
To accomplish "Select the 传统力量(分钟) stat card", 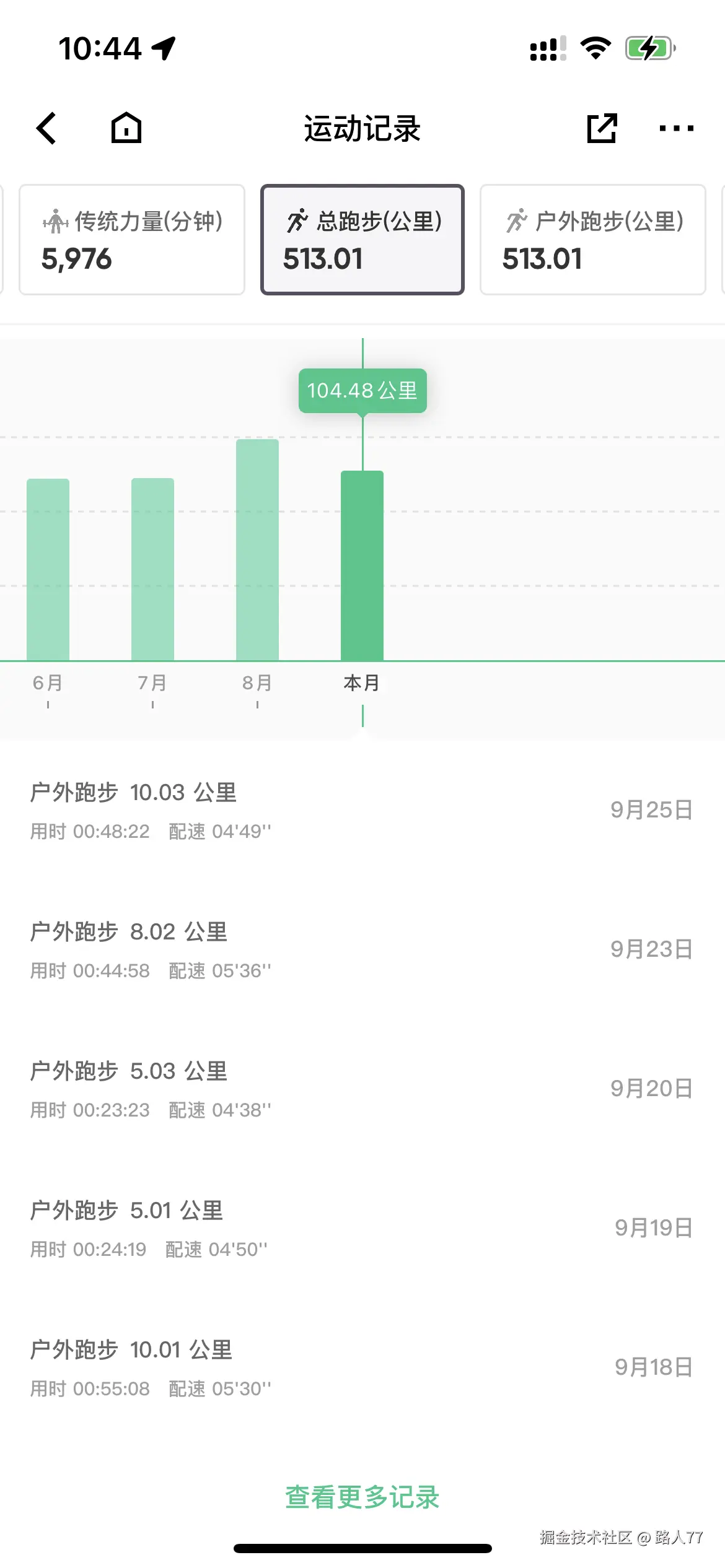I will coord(131,239).
